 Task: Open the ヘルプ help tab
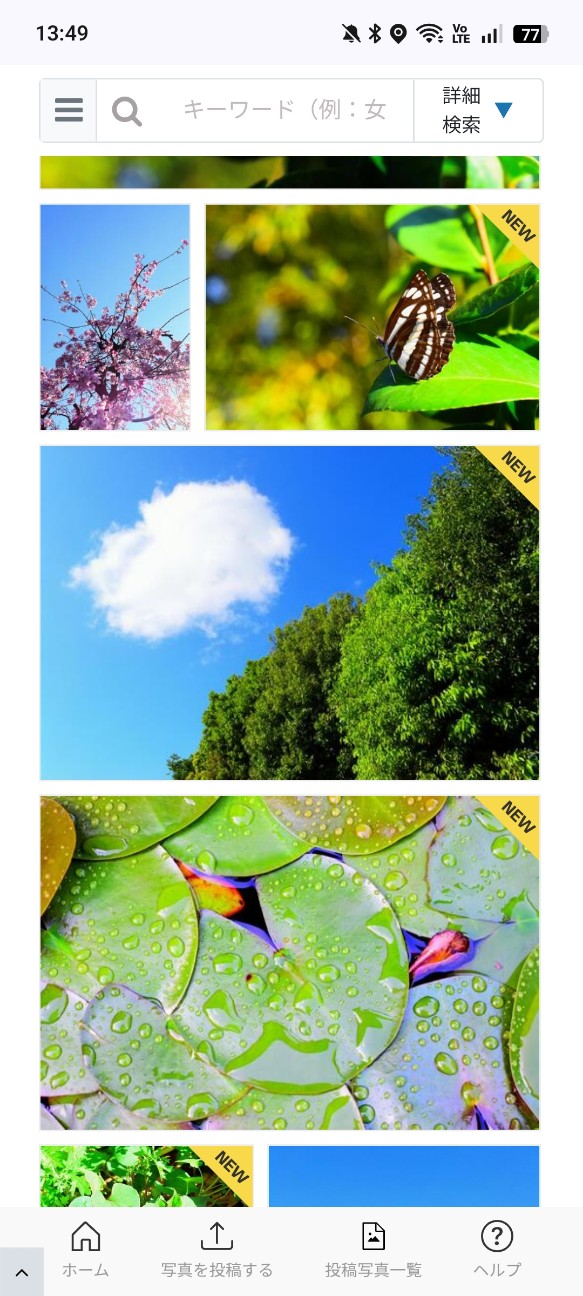click(x=497, y=1250)
